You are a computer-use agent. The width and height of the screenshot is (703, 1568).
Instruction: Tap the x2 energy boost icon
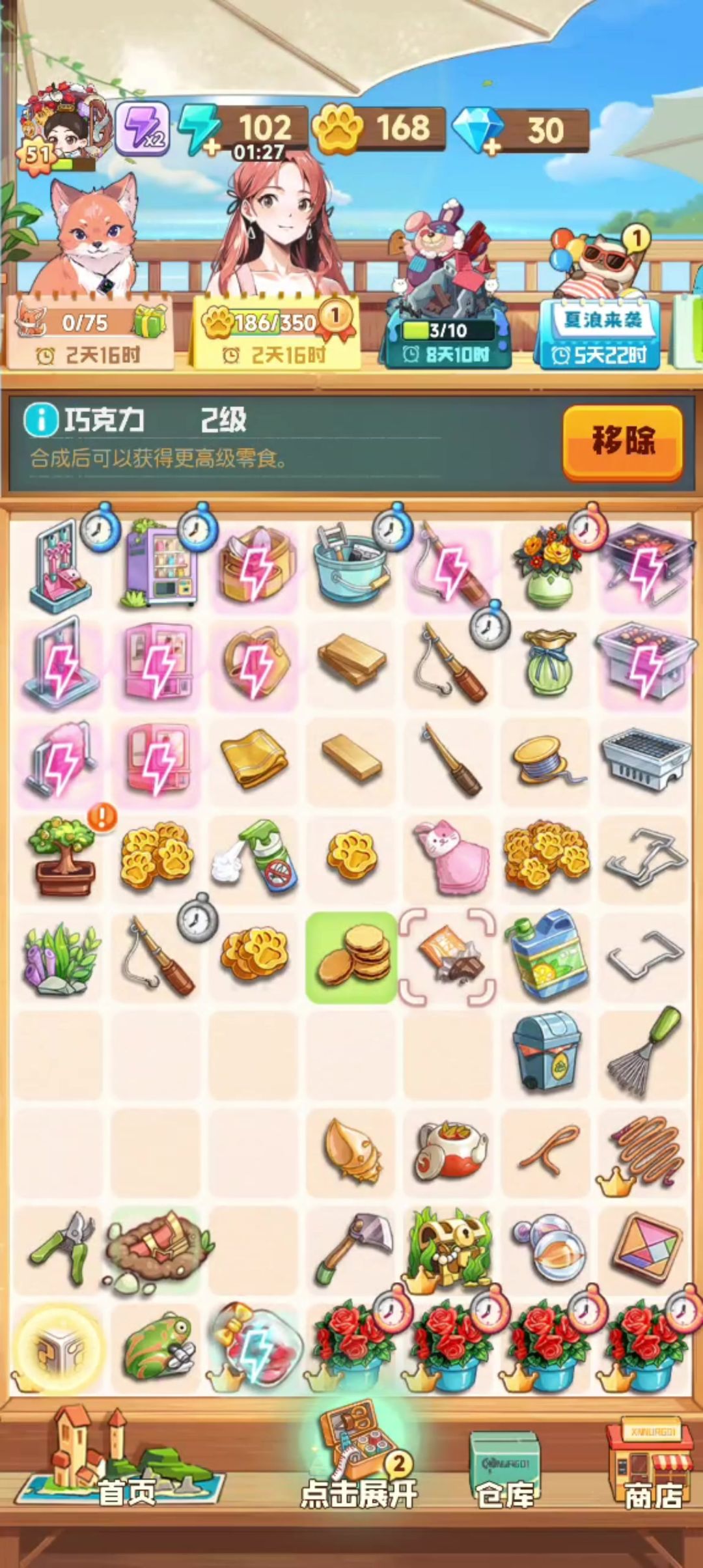pos(142,129)
